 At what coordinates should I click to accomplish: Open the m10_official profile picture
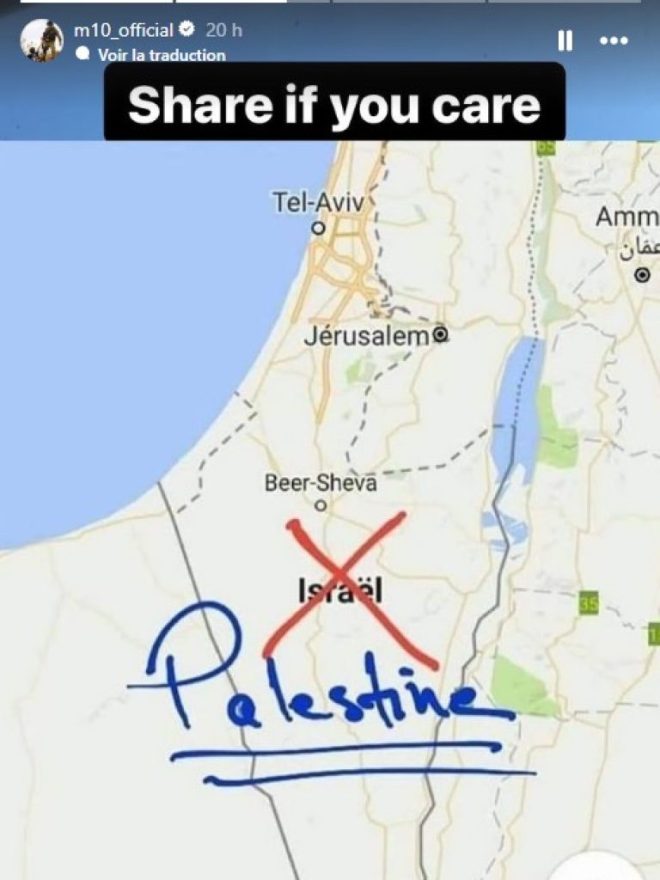pyautogui.click(x=42, y=39)
